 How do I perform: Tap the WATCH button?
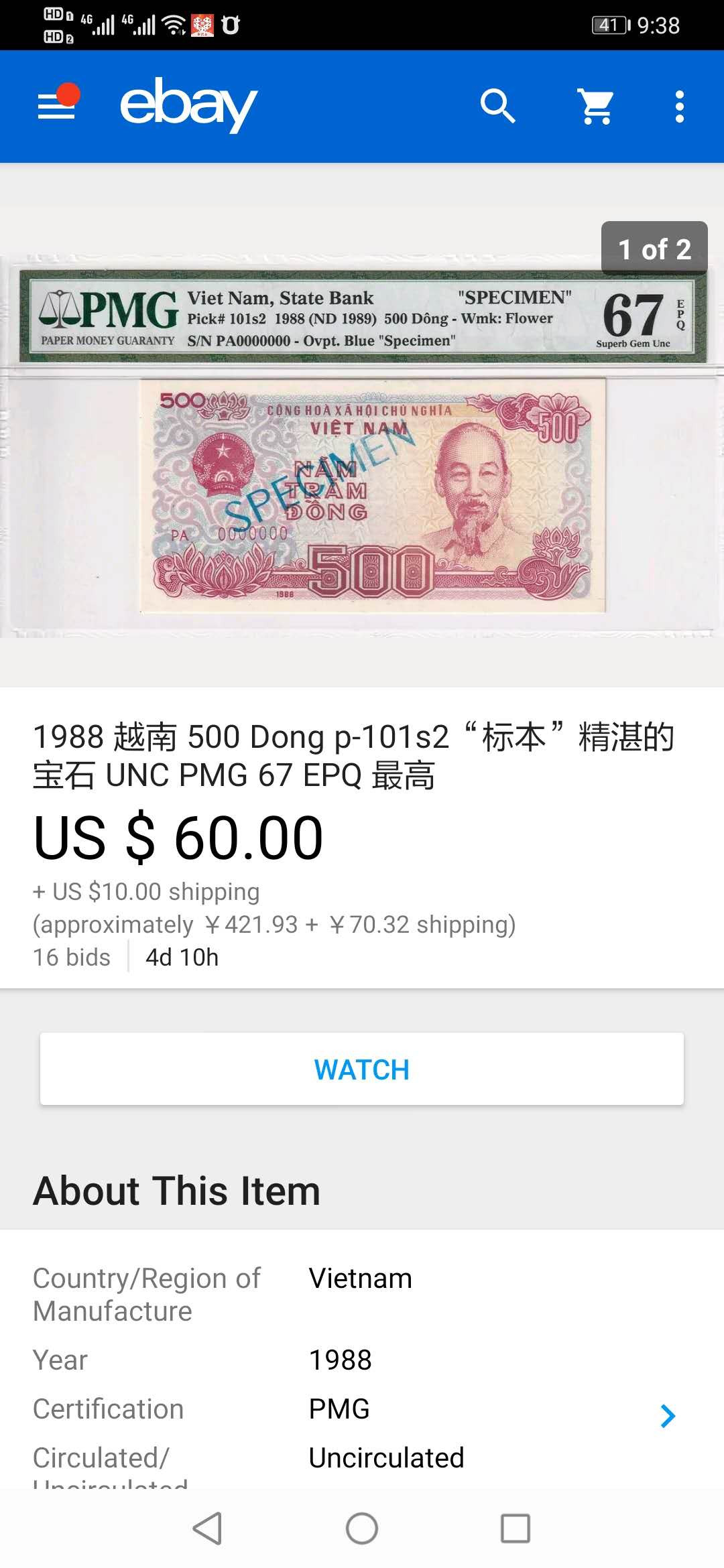click(362, 1069)
